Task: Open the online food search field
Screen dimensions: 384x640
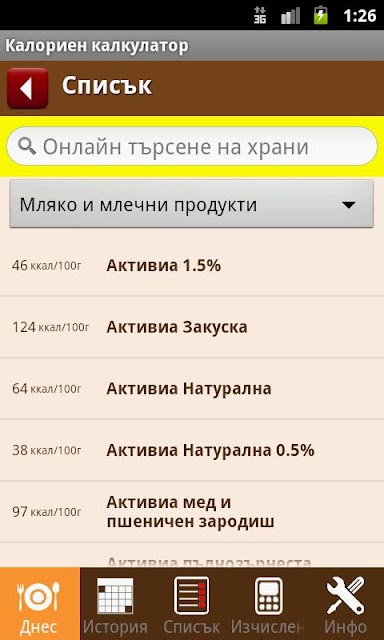Action: point(192,147)
